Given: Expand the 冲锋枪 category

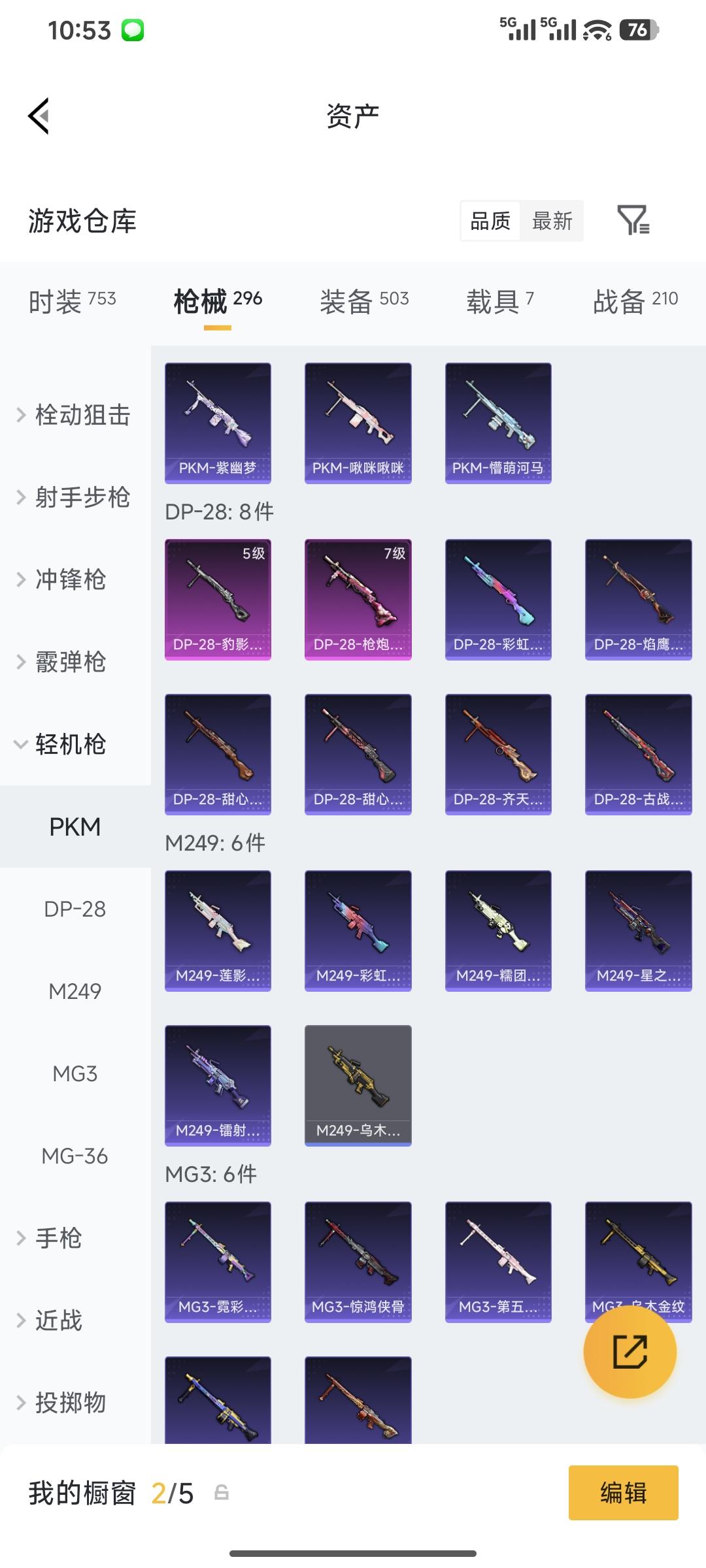Looking at the screenshot, I should (x=69, y=580).
